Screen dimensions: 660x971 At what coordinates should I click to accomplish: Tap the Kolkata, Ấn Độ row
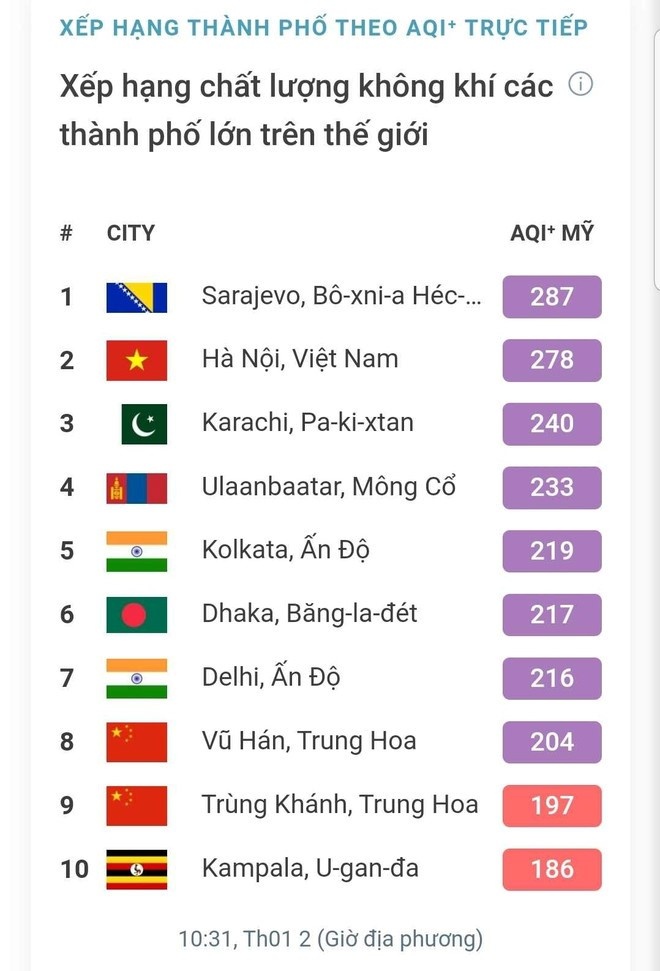click(286, 550)
